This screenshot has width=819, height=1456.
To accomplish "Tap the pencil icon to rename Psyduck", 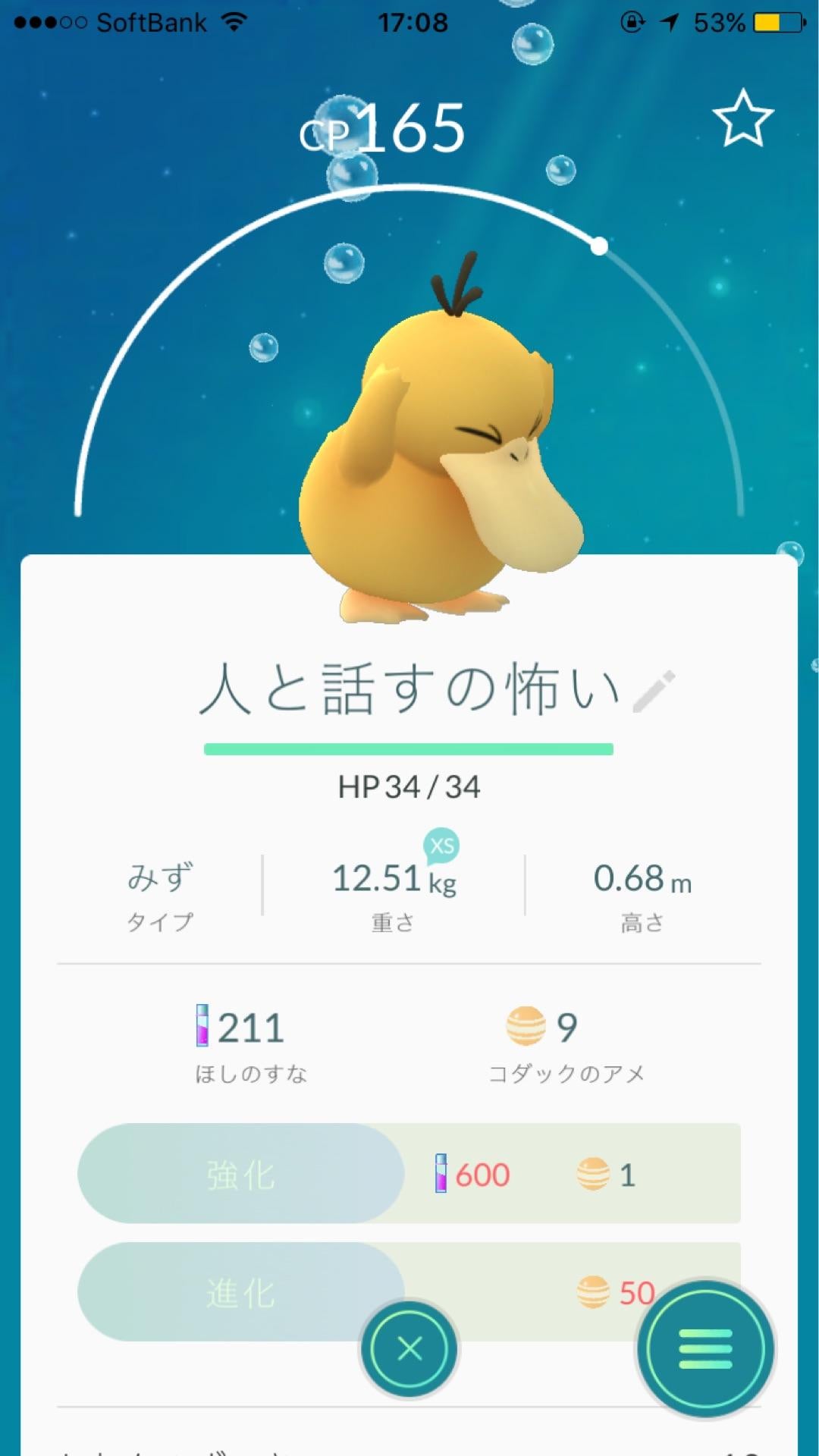I will pos(654,690).
